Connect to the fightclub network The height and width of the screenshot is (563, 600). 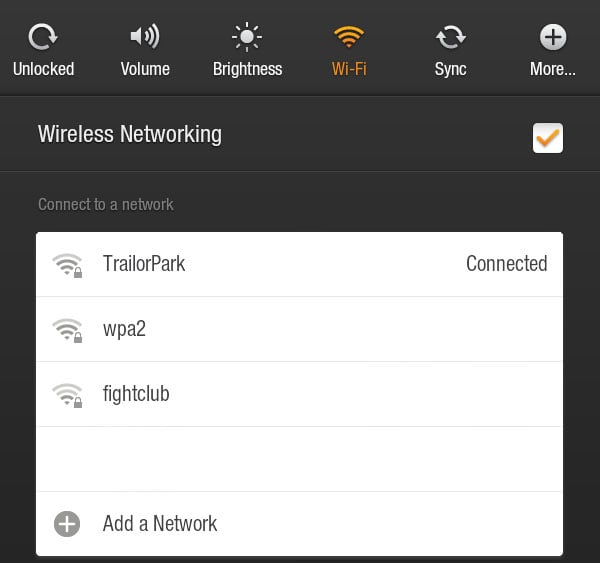click(299, 394)
